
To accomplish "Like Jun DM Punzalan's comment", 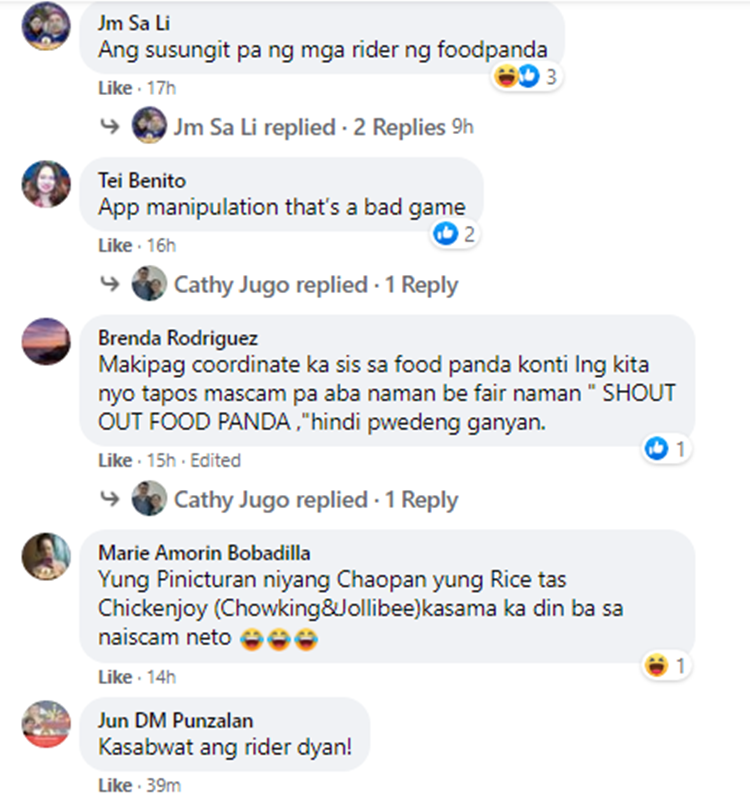I will click(x=114, y=784).
